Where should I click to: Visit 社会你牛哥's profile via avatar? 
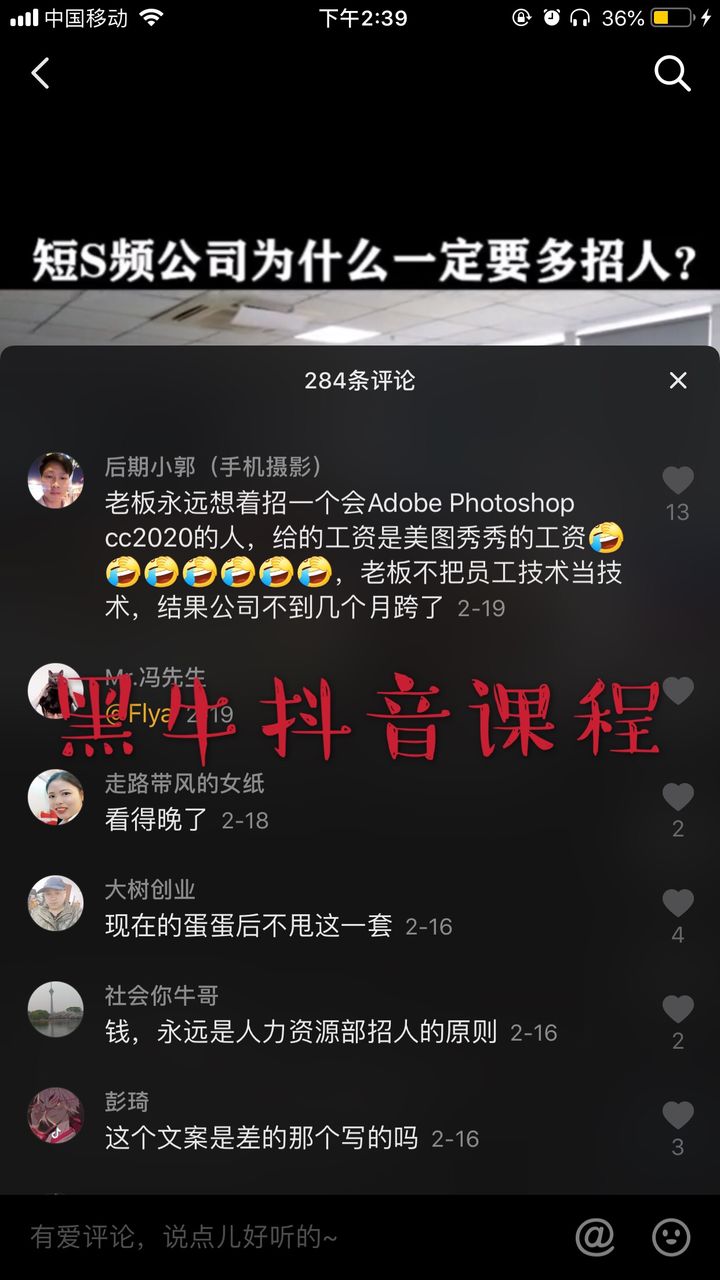pyautogui.click(x=56, y=1009)
